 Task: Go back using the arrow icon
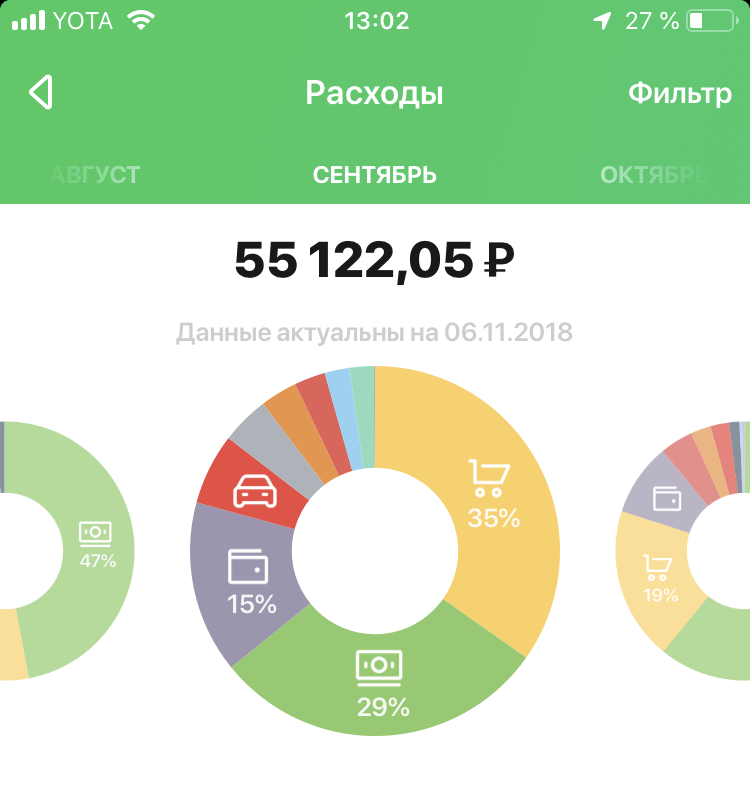(40, 93)
